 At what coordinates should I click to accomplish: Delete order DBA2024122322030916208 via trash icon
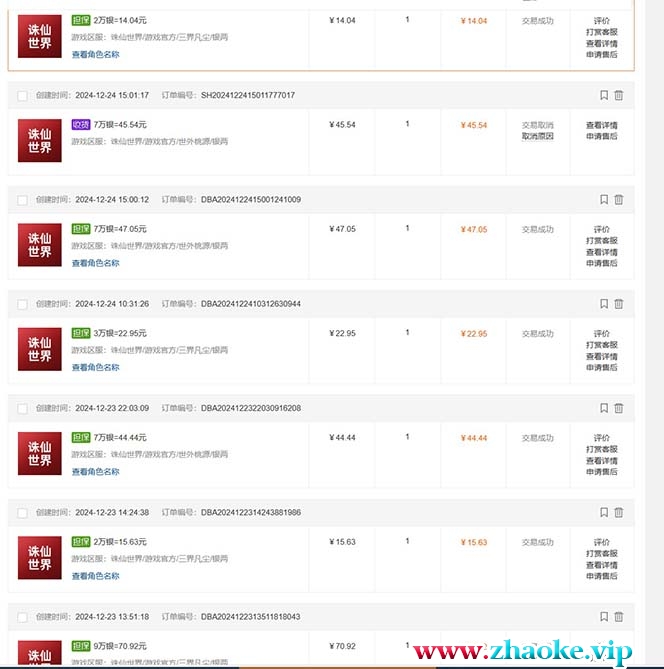618,408
